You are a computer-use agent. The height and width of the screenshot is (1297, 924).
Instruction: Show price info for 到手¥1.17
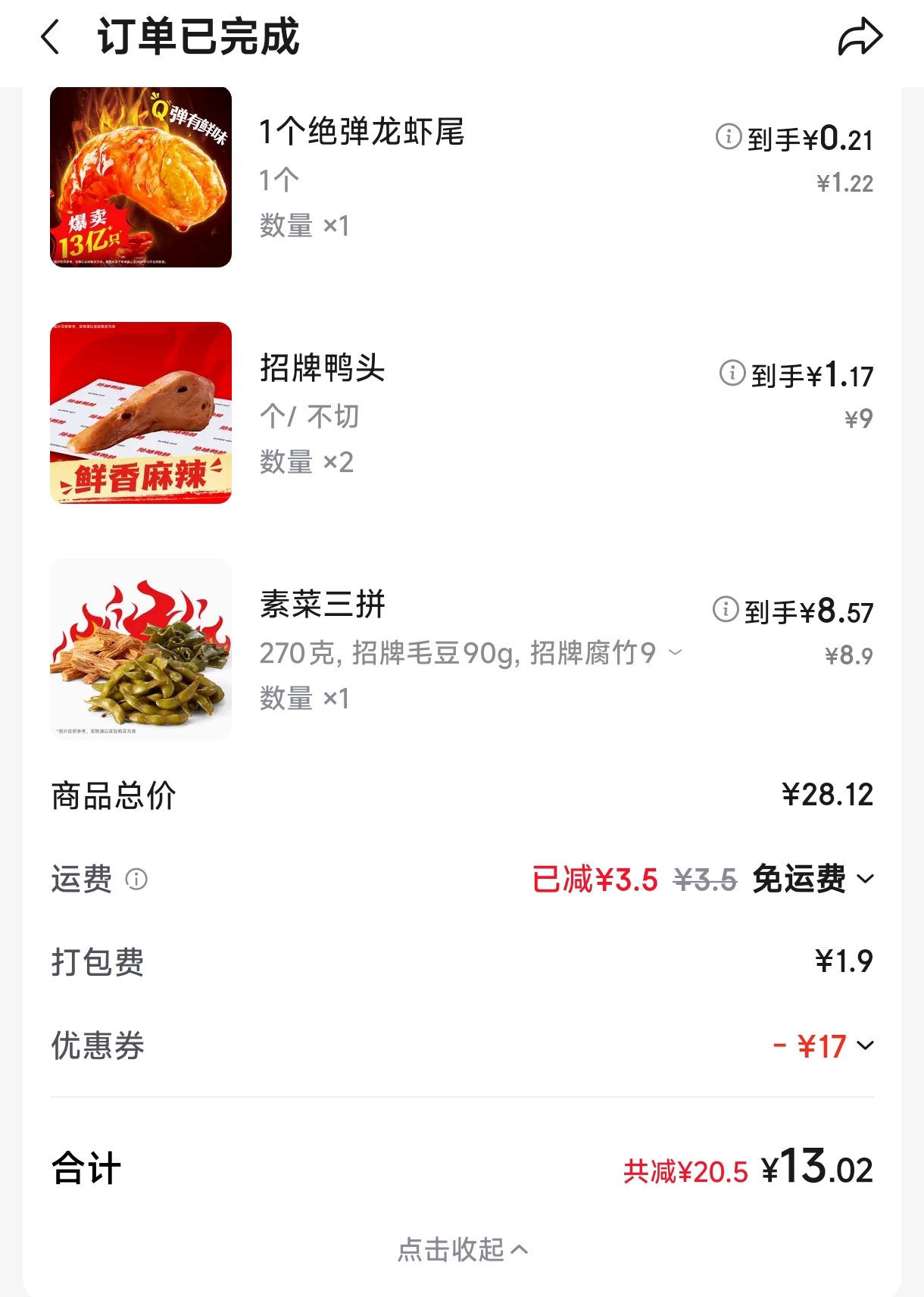pos(732,373)
